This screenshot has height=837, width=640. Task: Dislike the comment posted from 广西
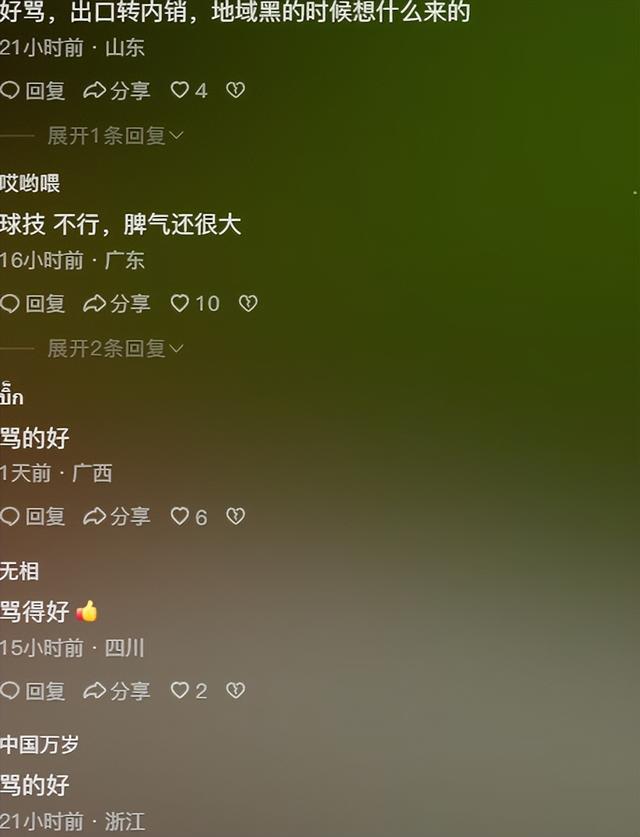(235, 517)
